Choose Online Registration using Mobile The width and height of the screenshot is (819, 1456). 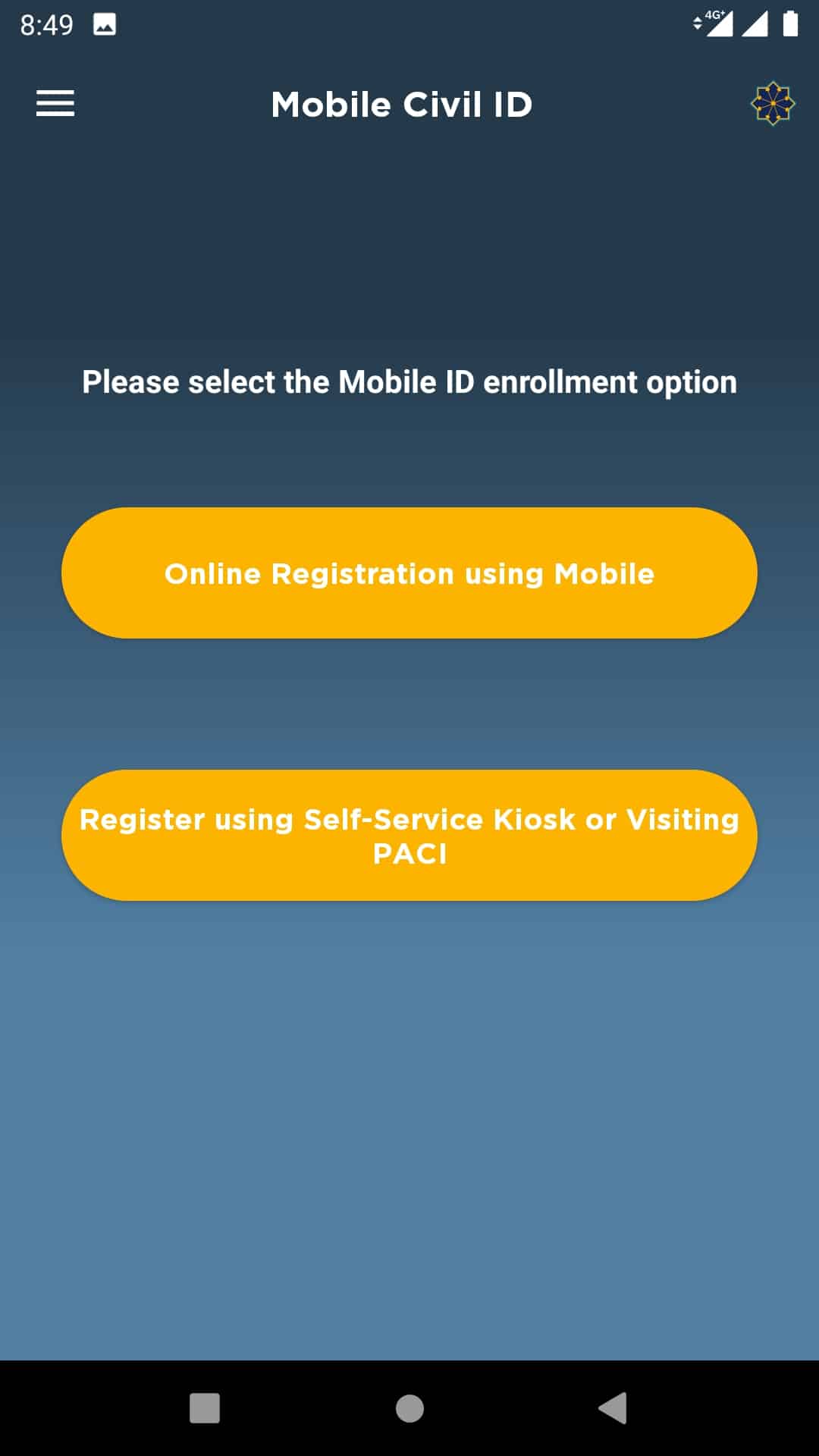pos(409,573)
